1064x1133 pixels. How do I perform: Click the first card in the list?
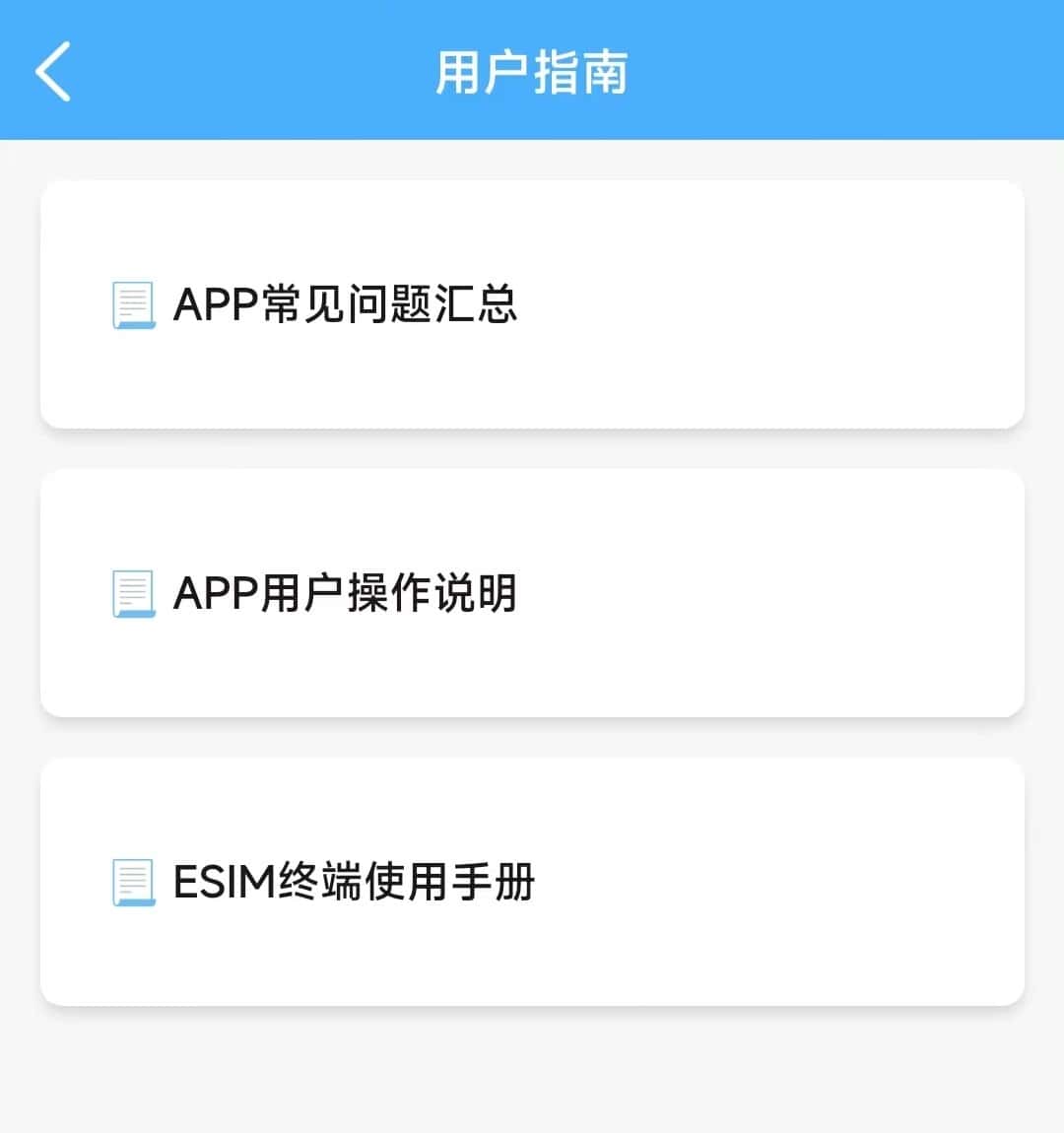click(532, 303)
